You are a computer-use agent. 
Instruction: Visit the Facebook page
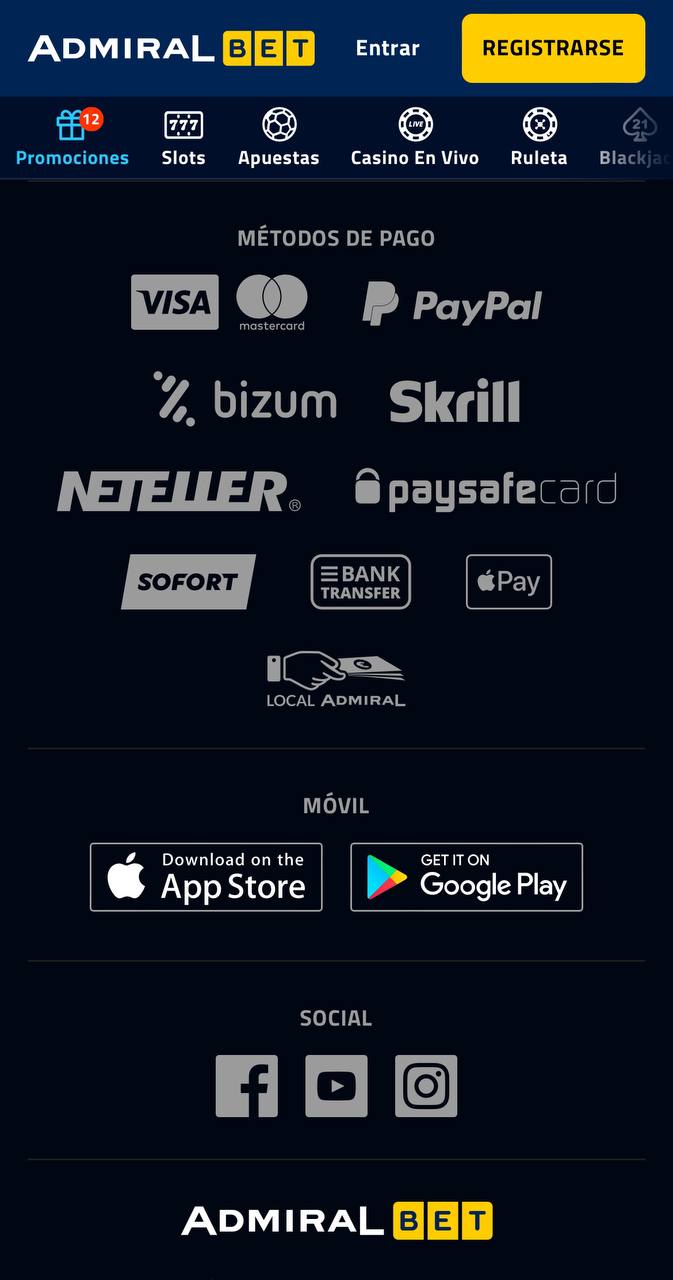coord(247,1086)
